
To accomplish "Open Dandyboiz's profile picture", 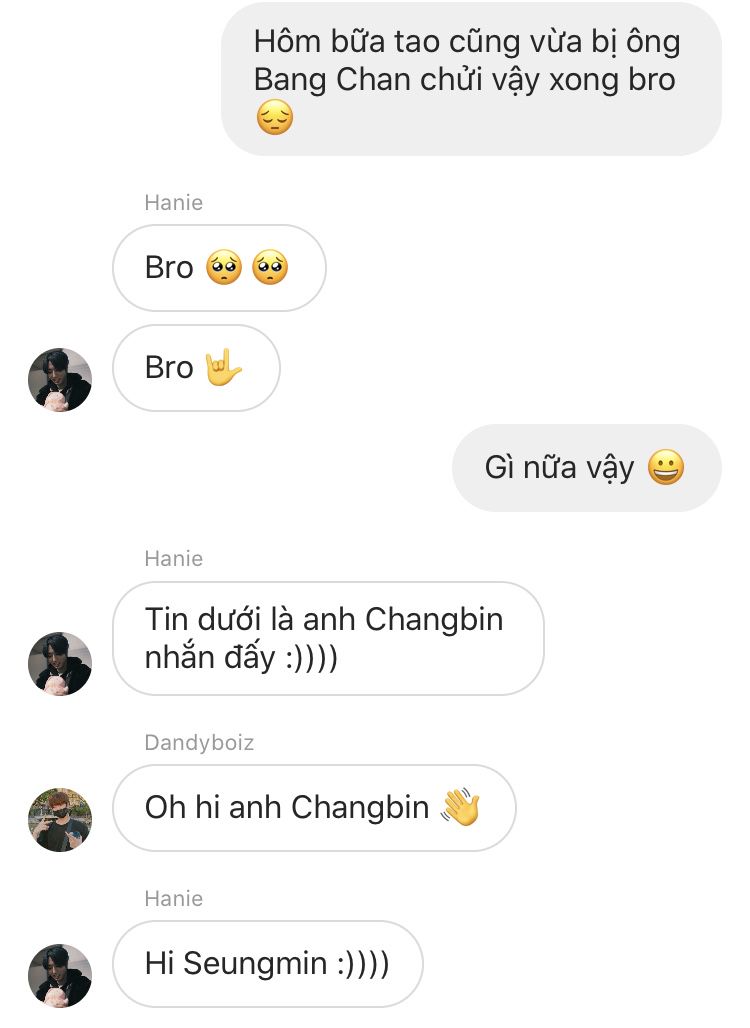I will pyautogui.click(x=60, y=819).
